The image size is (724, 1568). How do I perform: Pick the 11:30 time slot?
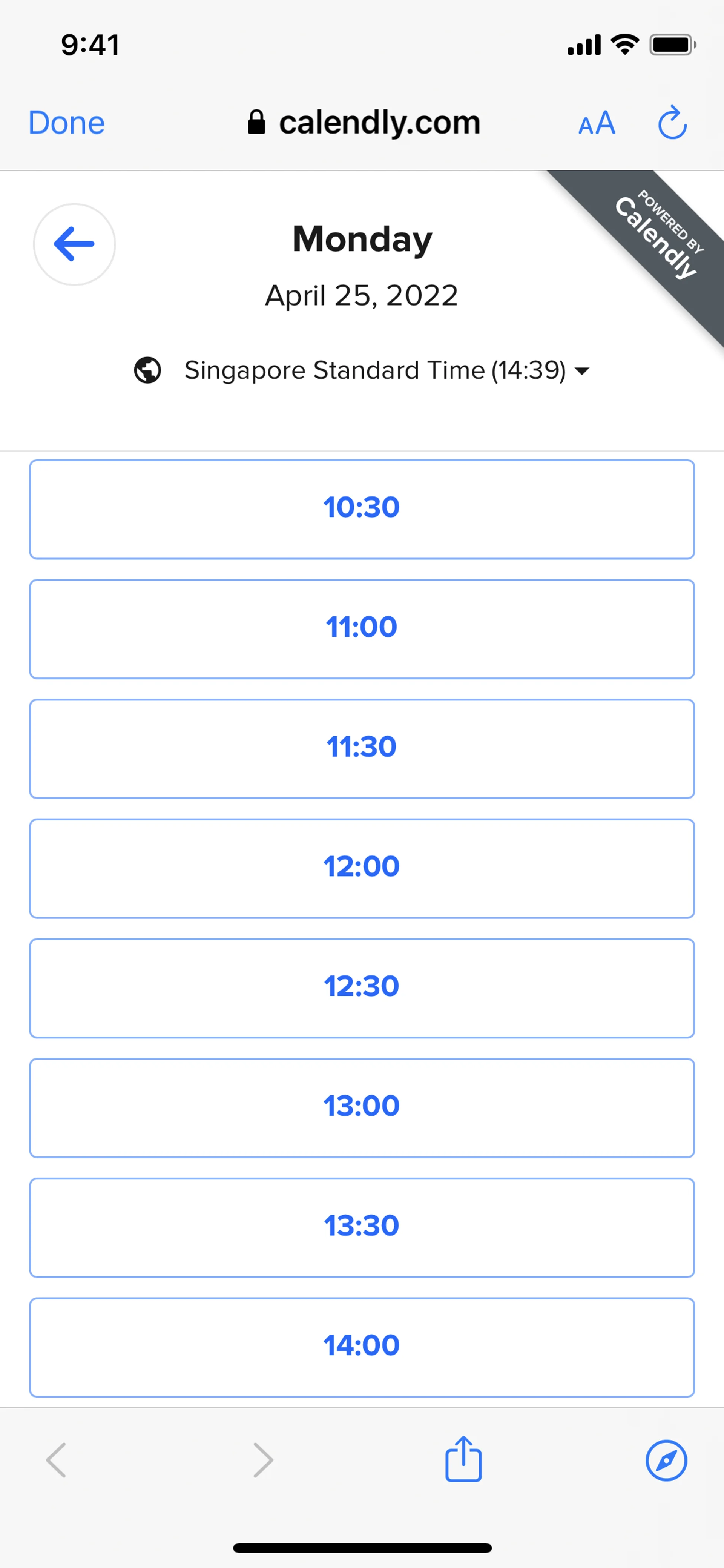point(362,748)
